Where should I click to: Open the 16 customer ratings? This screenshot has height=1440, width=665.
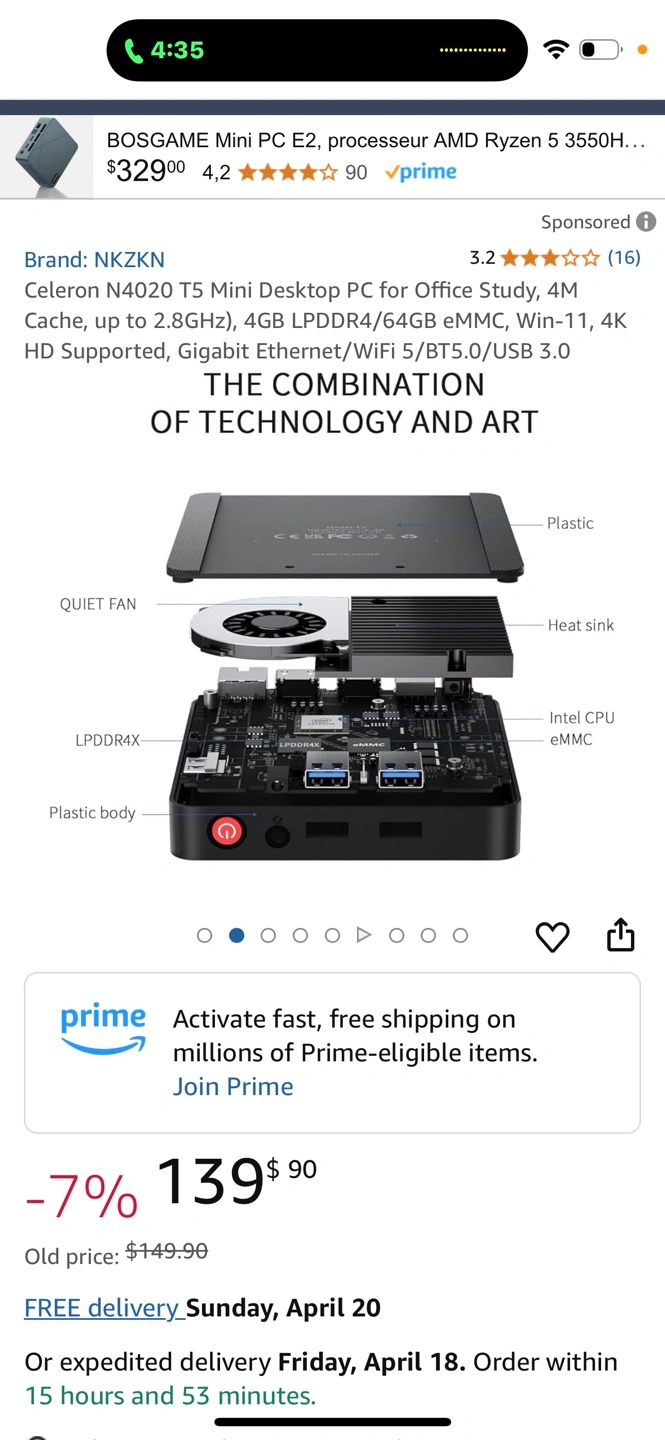point(624,258)
